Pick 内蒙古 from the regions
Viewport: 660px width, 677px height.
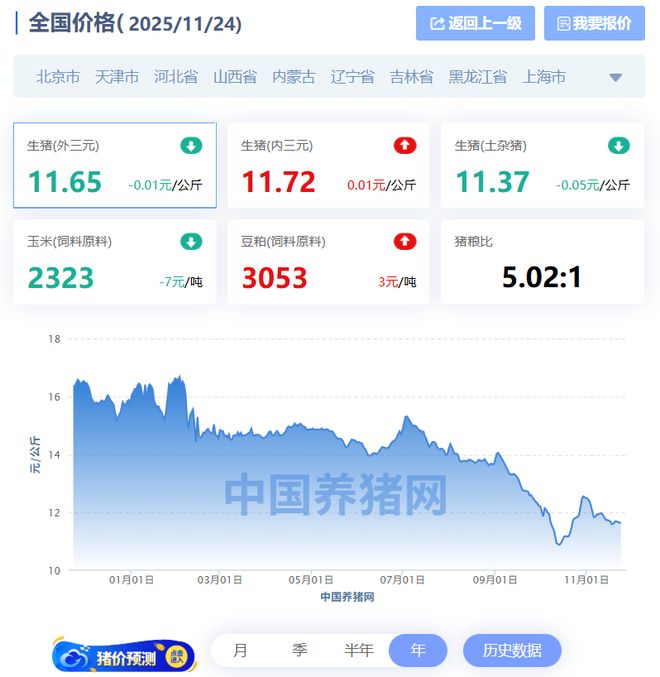coord(294,77)
